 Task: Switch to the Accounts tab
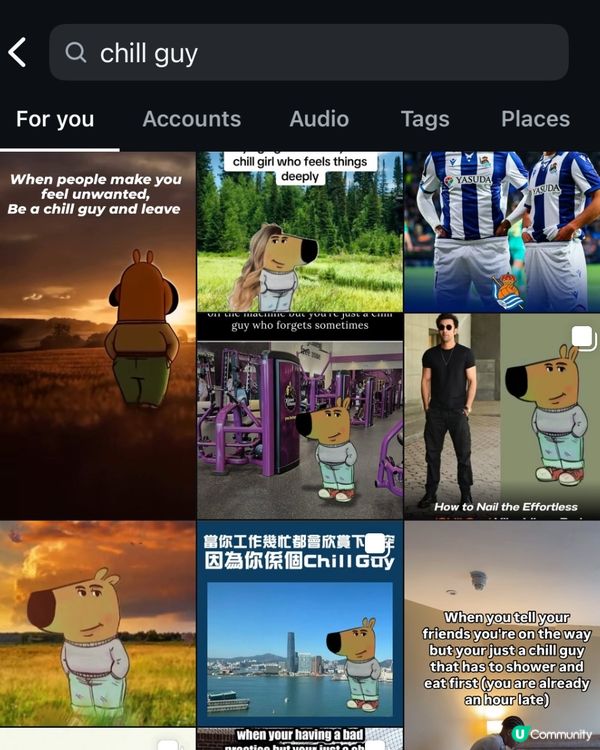coord(191,119)
